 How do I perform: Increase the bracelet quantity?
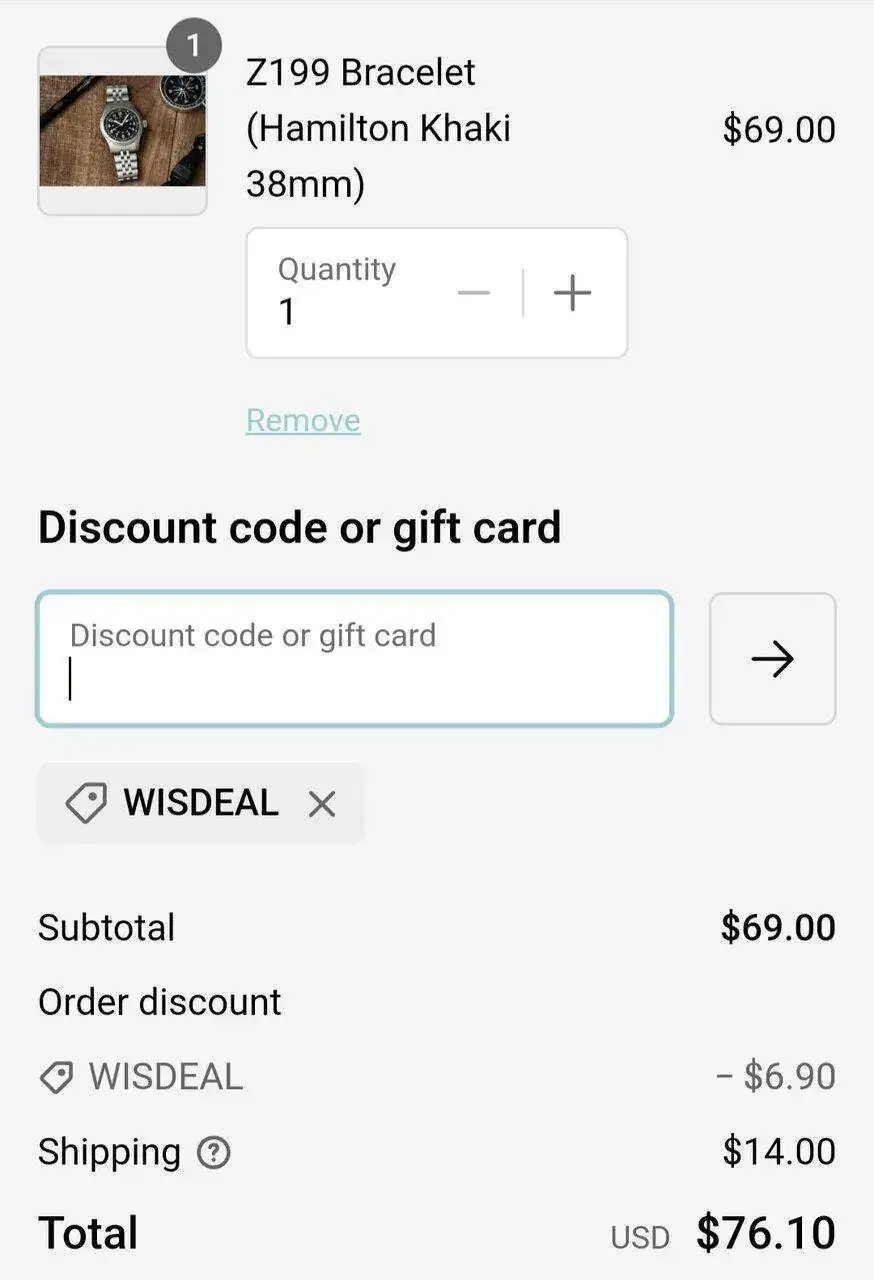[x=572, y=293]
